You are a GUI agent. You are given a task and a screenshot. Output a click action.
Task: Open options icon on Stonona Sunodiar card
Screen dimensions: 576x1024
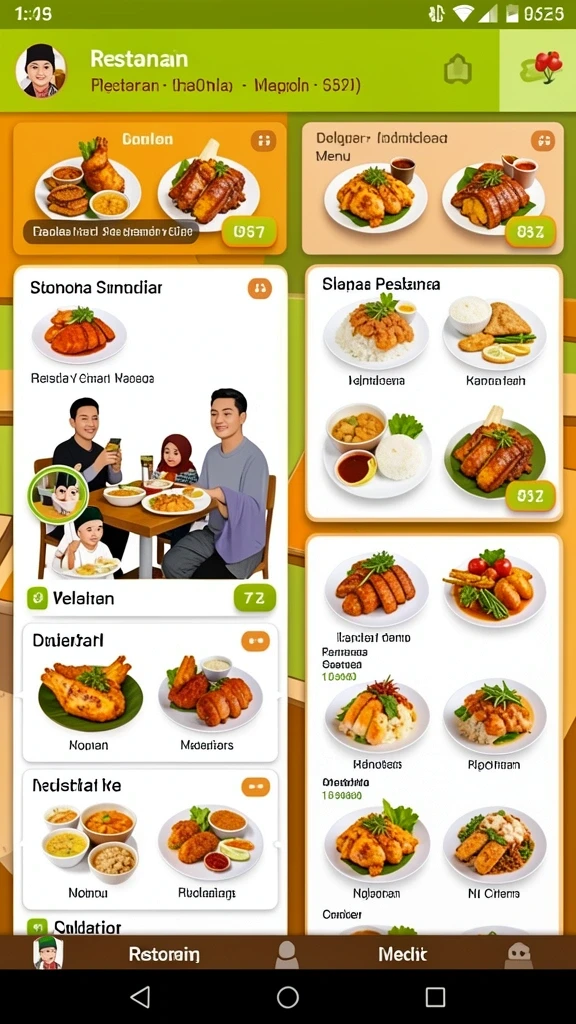tap(259, 288)
